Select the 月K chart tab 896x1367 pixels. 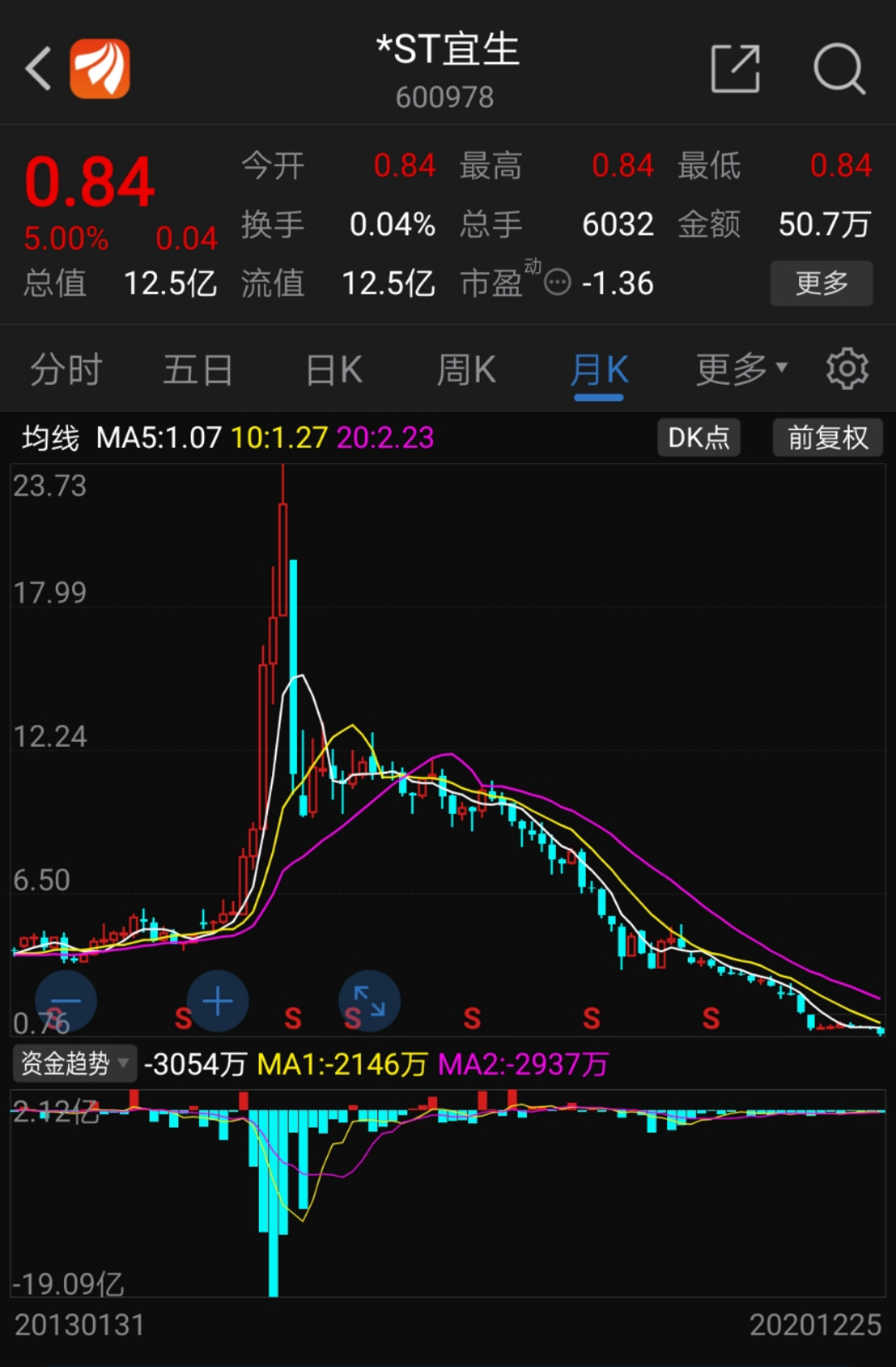pos(599,370)
